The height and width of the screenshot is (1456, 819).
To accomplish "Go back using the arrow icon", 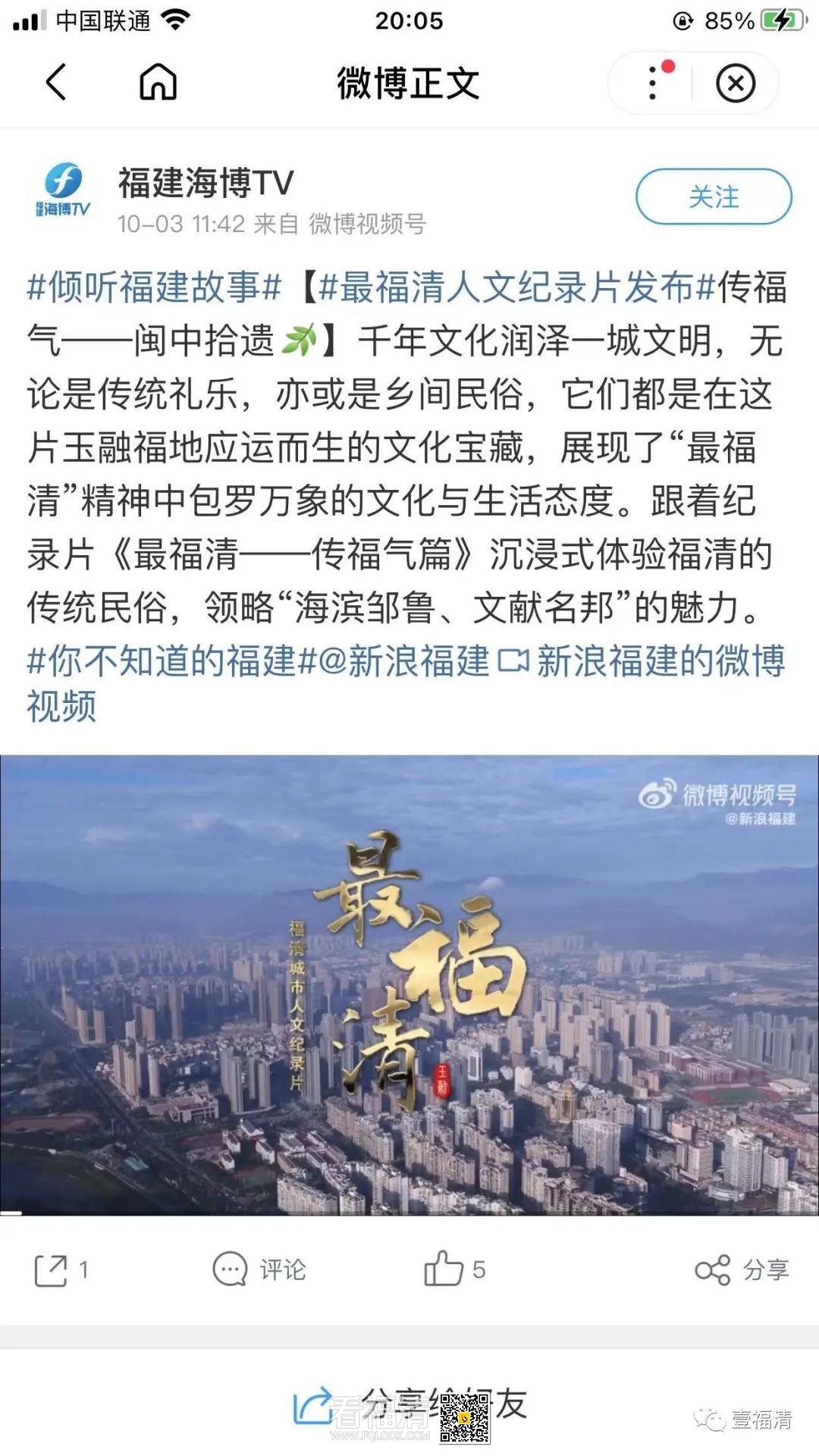I will point(56,82).
